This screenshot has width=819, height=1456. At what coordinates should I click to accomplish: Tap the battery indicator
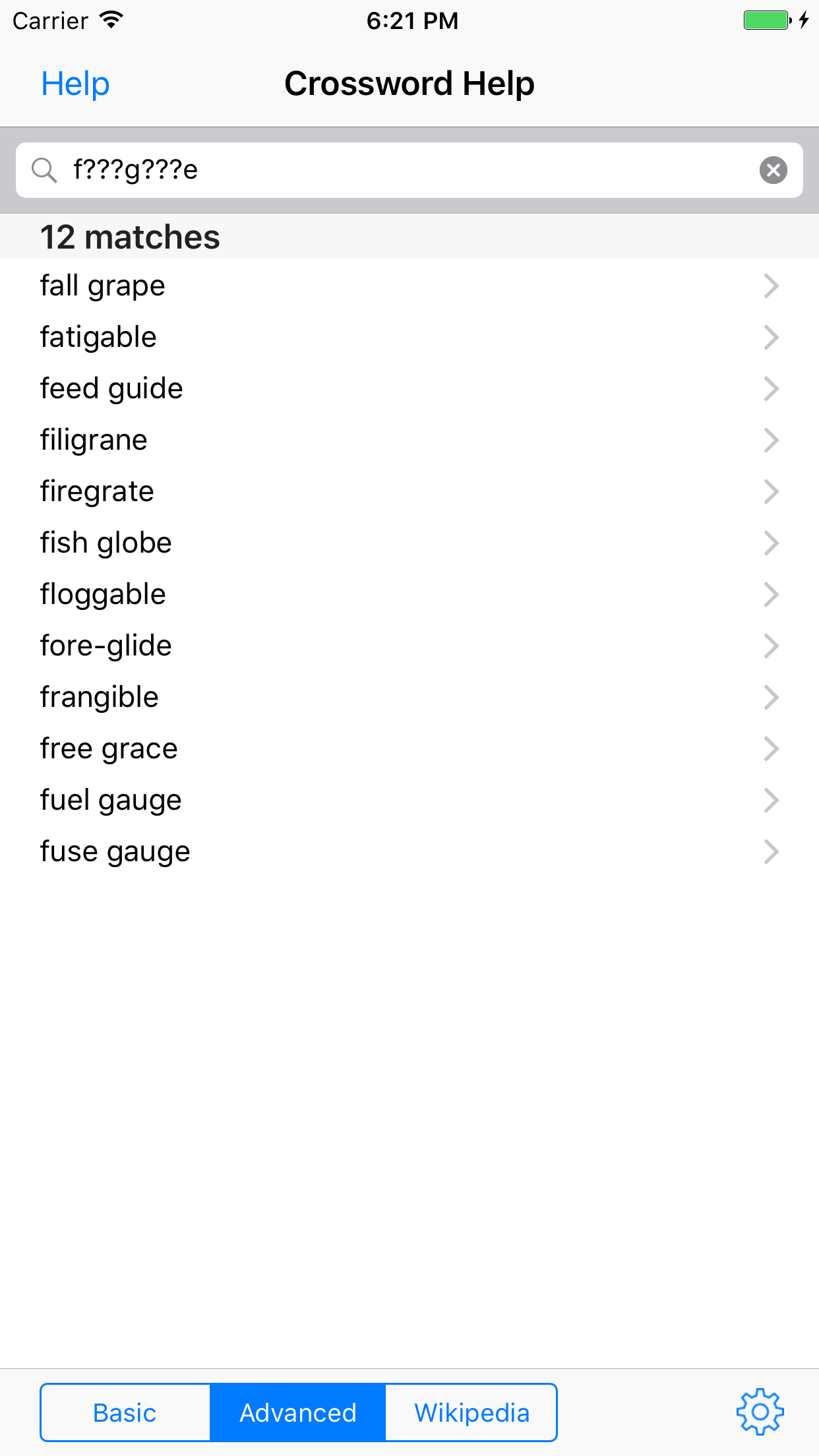[x=767, y=21]
